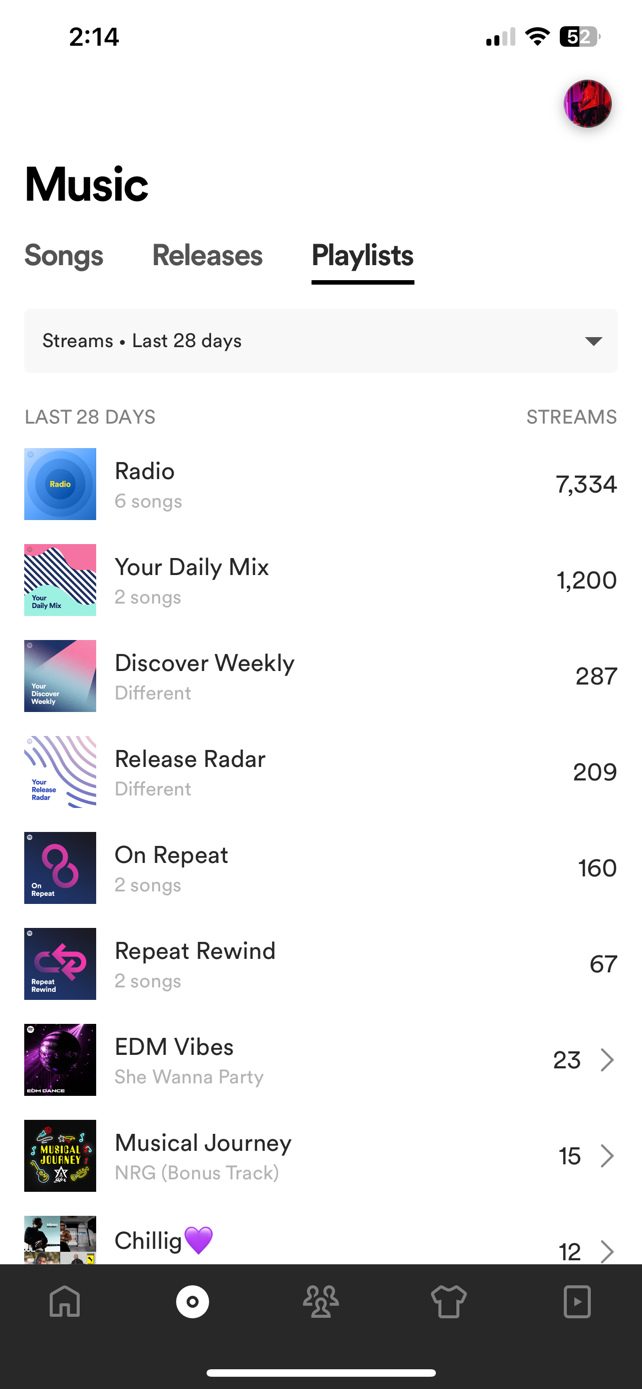Open the EDM Vibes playlist

tap(320, 1060)
